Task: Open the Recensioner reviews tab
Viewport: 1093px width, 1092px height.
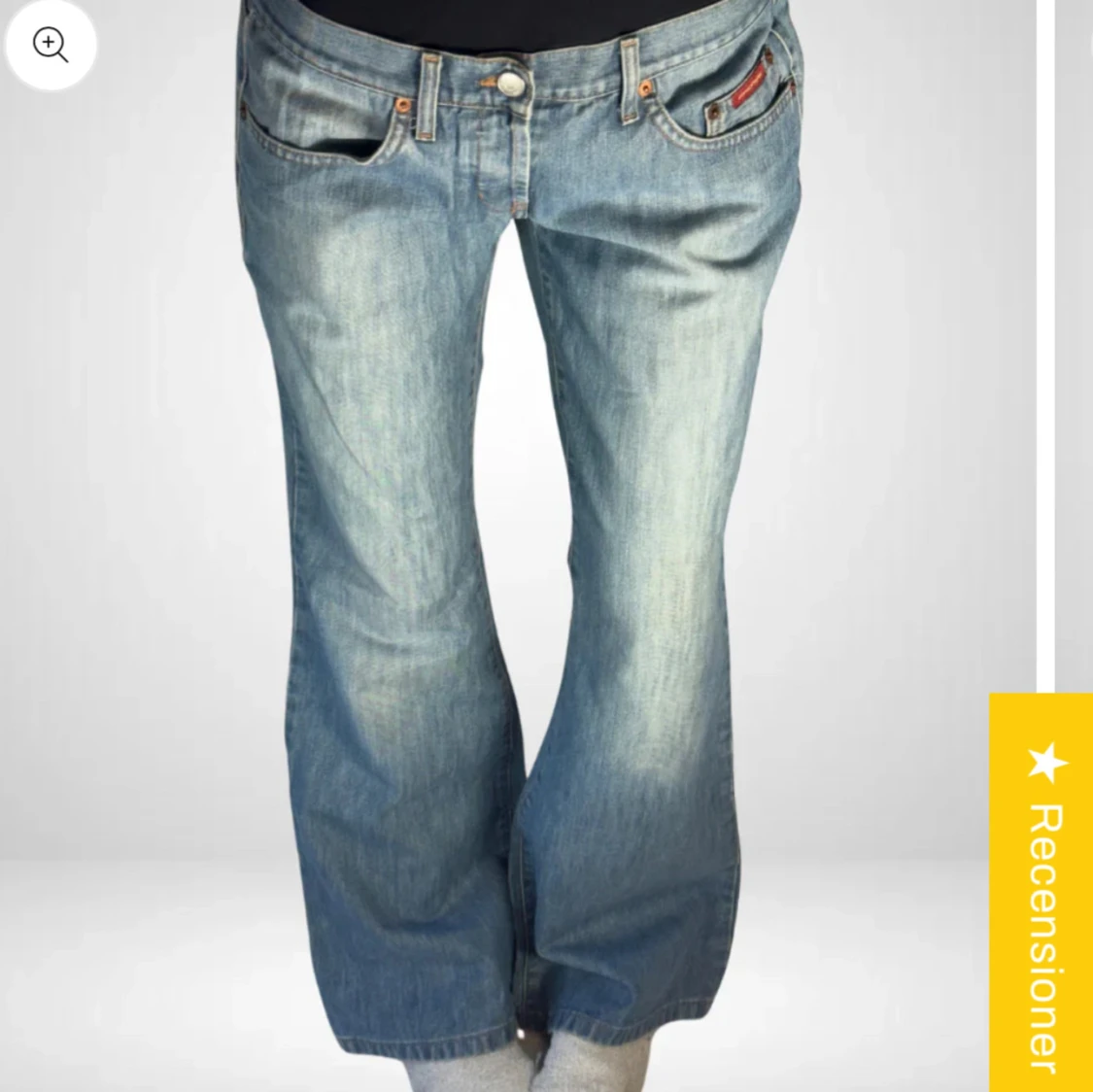Action: 1040,894
